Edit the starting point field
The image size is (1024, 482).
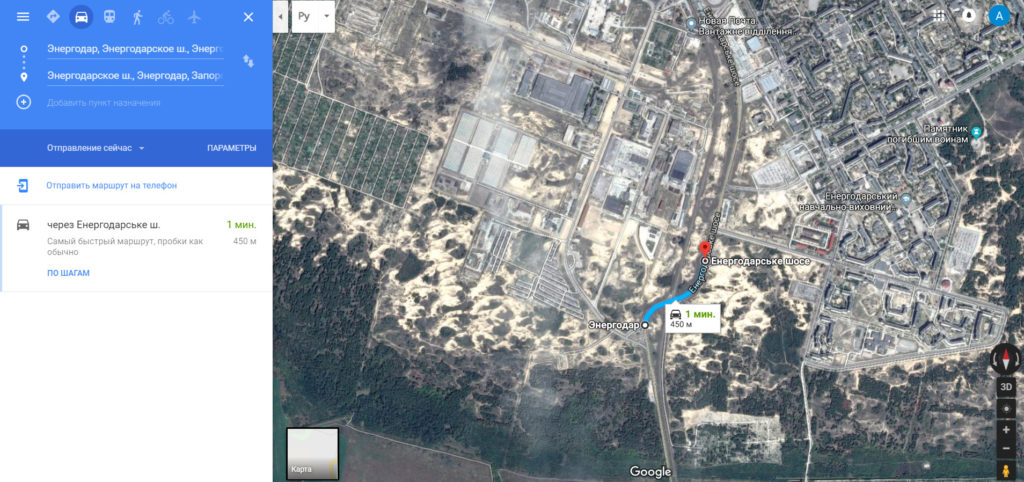135,48
